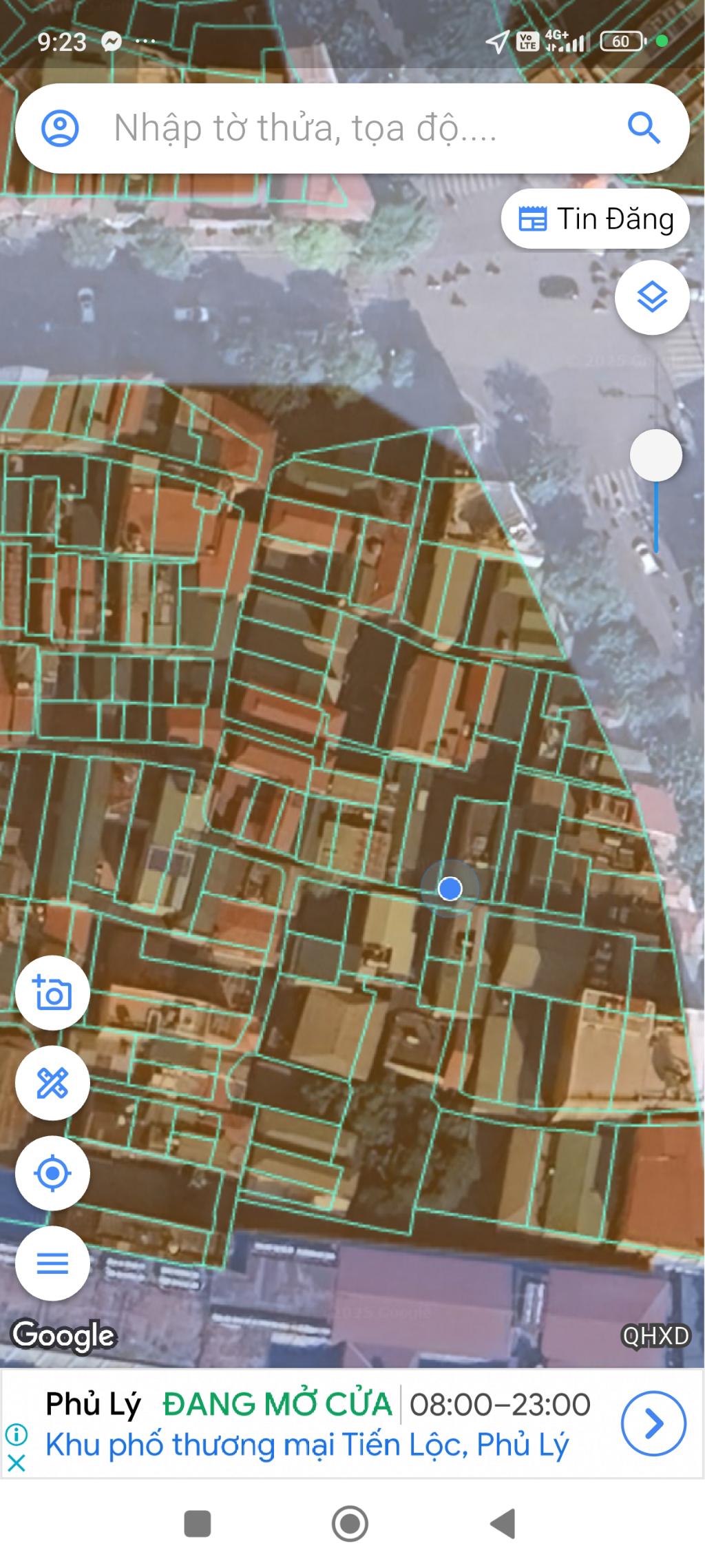Open the measurement tool

coord(52,1083)
